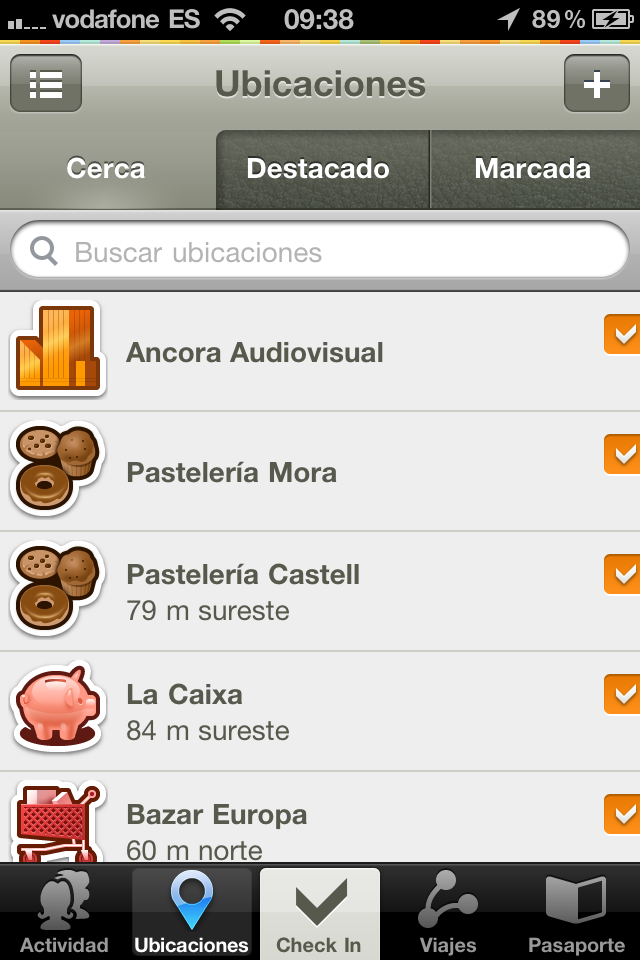Image resolution: width=640 pixels, height=960 pixels.
Task: Go to the Actividad tab
Action: (64, 914)
